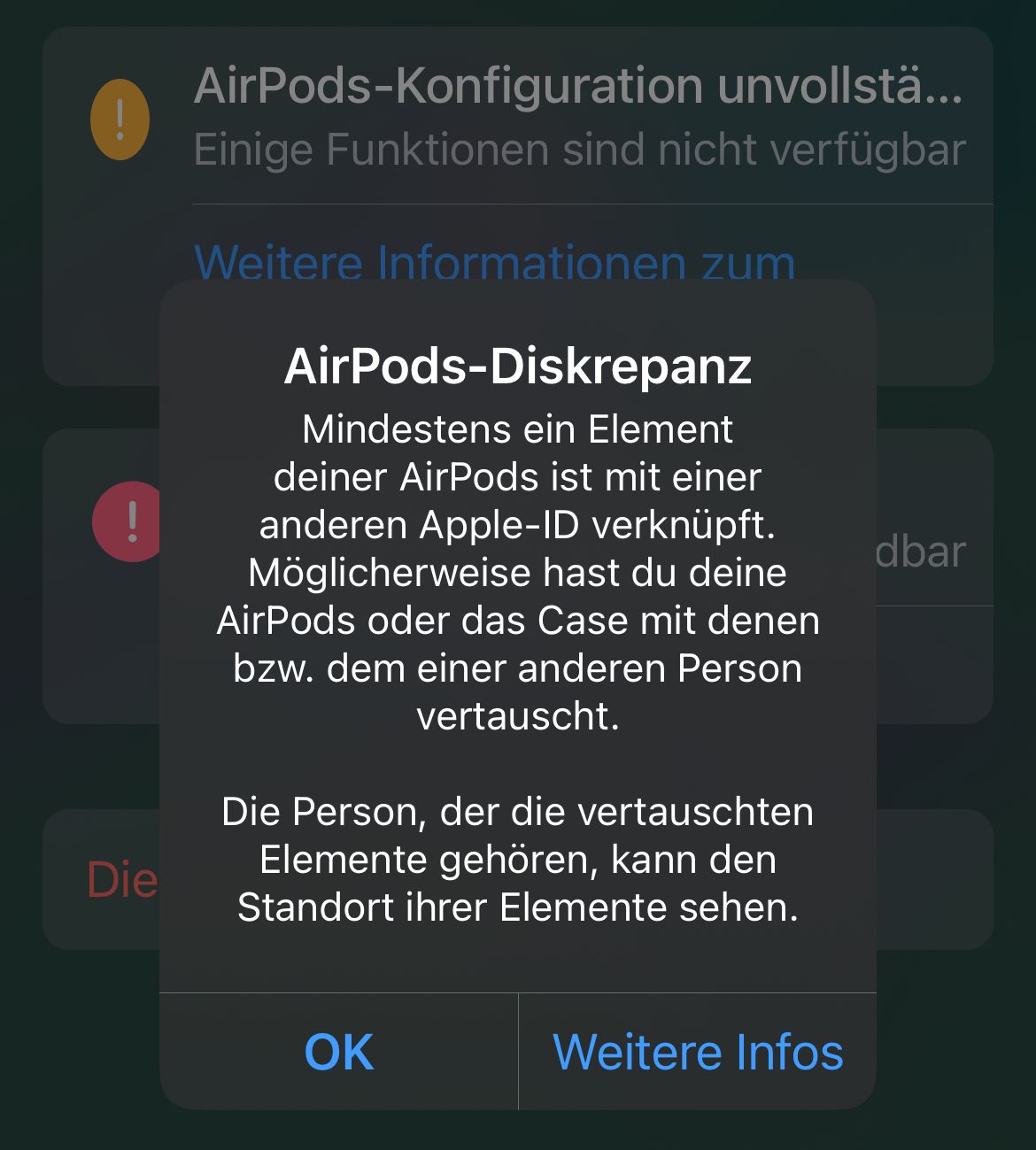Open Weitere Infos in the alert
This screenshot has width=1036, height=1150.
[698, 1052]
